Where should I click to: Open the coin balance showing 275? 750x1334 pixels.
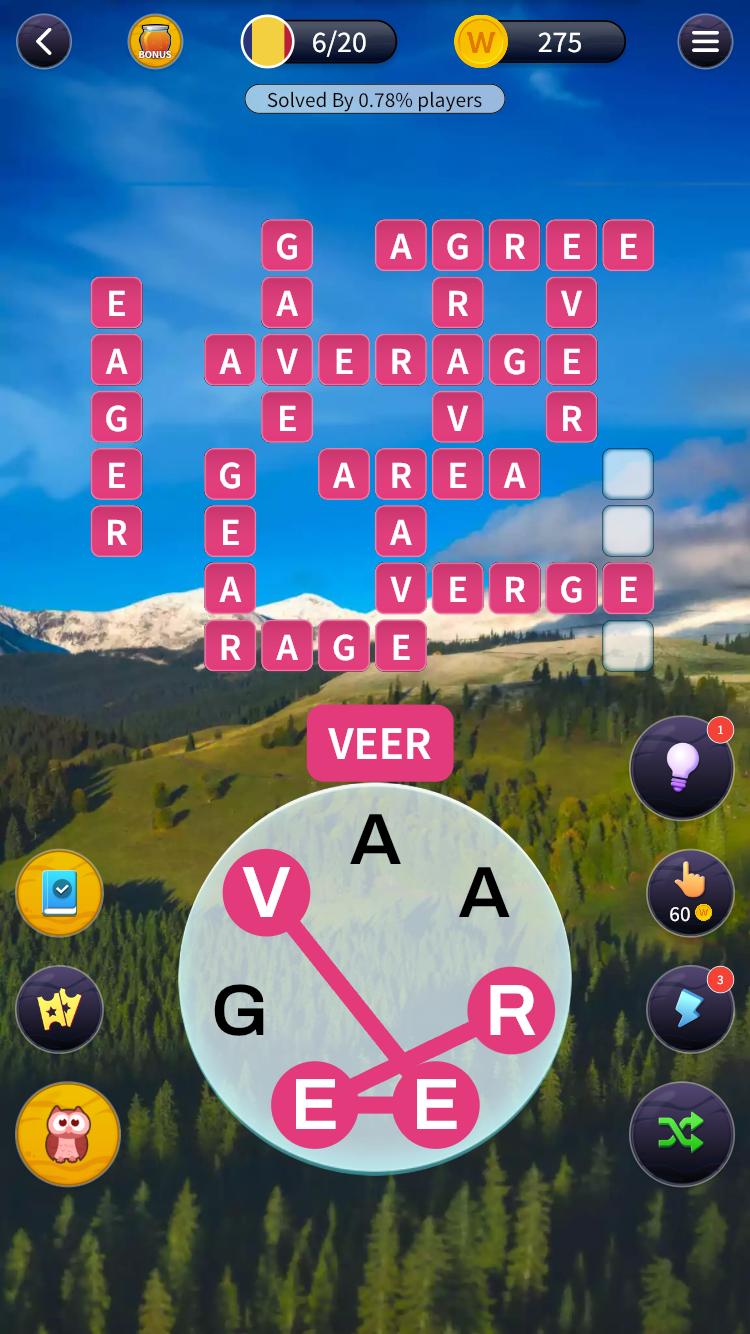pyautogui.click(x=540, y=42)
